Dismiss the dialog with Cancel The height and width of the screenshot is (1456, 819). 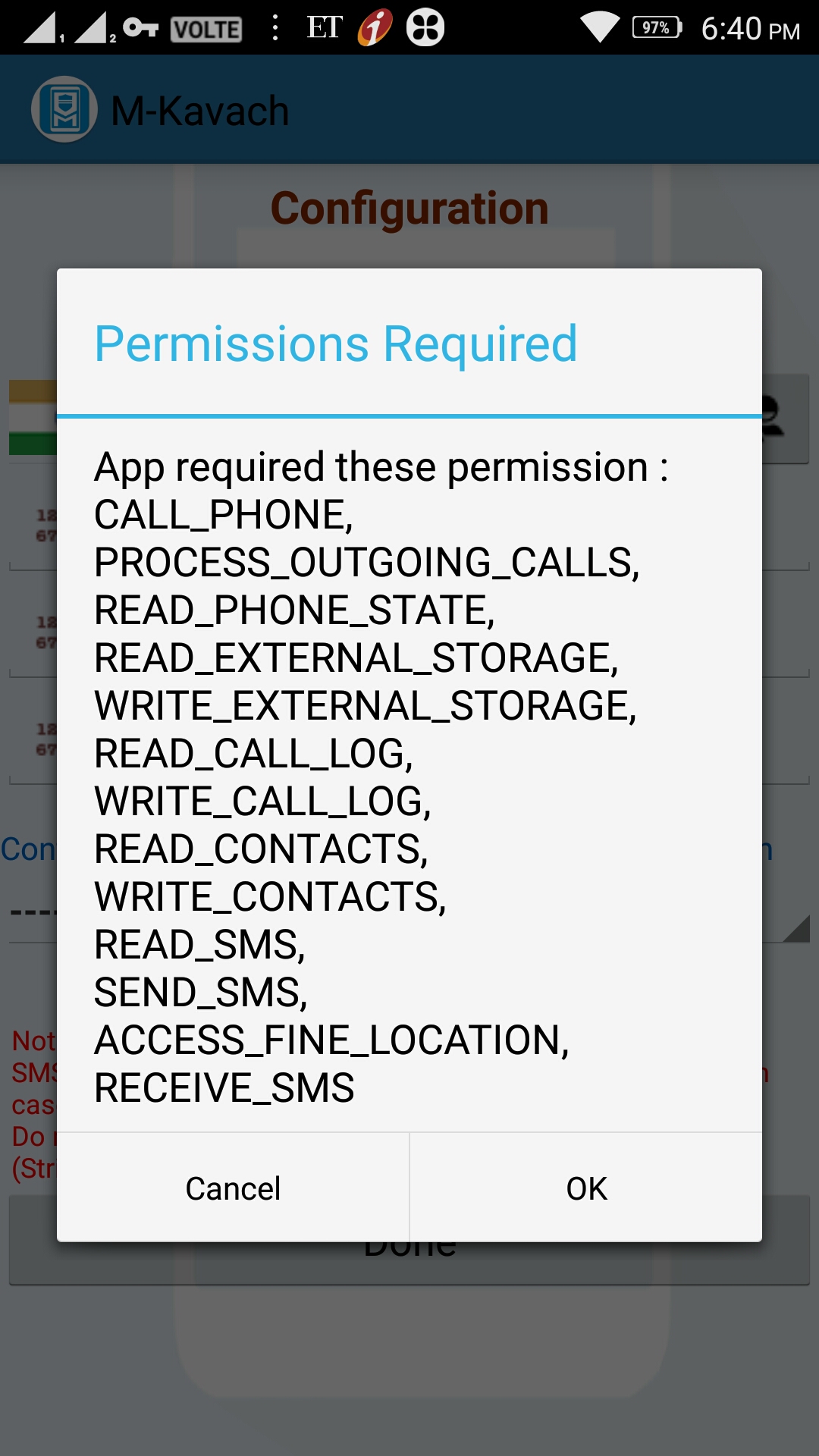pyautogui.click(x=233, y=1188)
